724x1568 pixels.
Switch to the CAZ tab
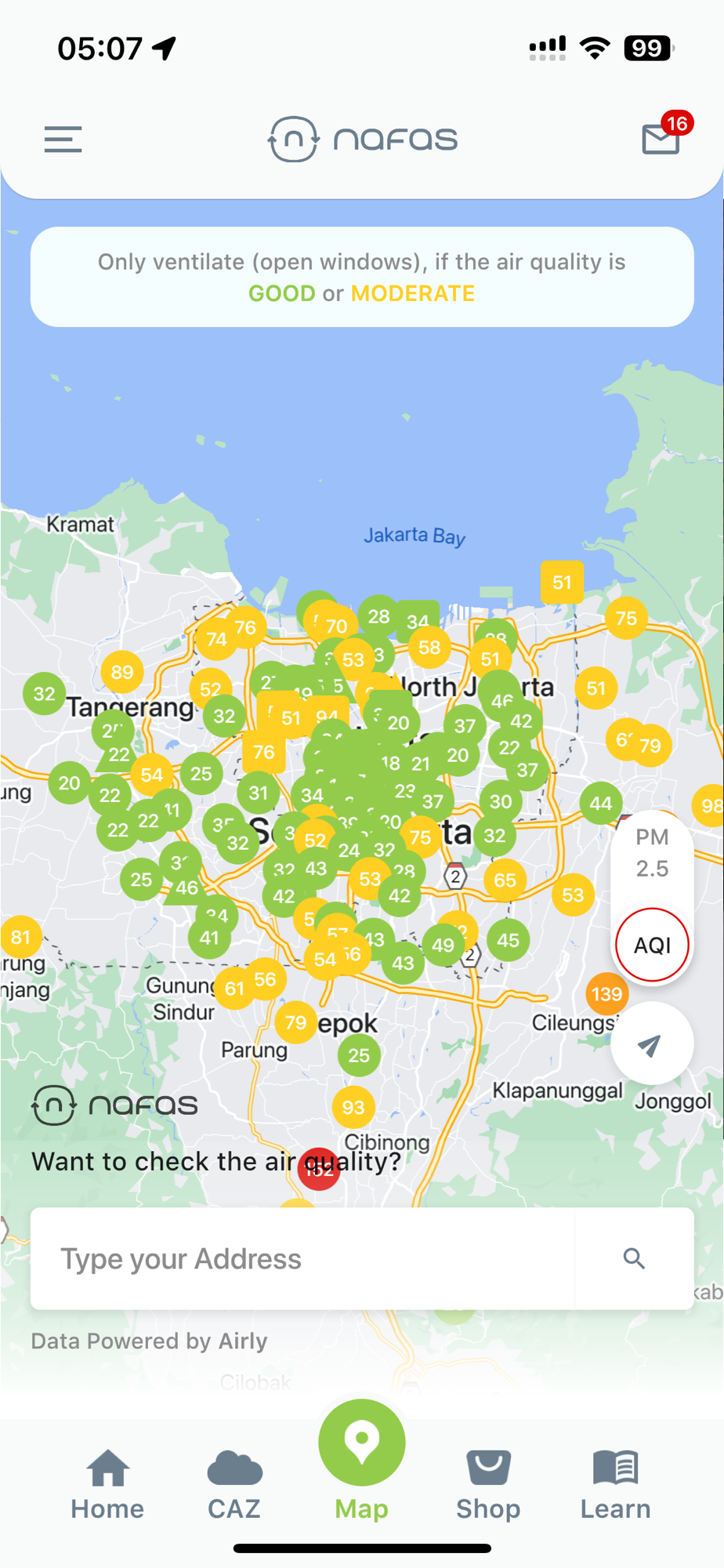point(234,1484)
